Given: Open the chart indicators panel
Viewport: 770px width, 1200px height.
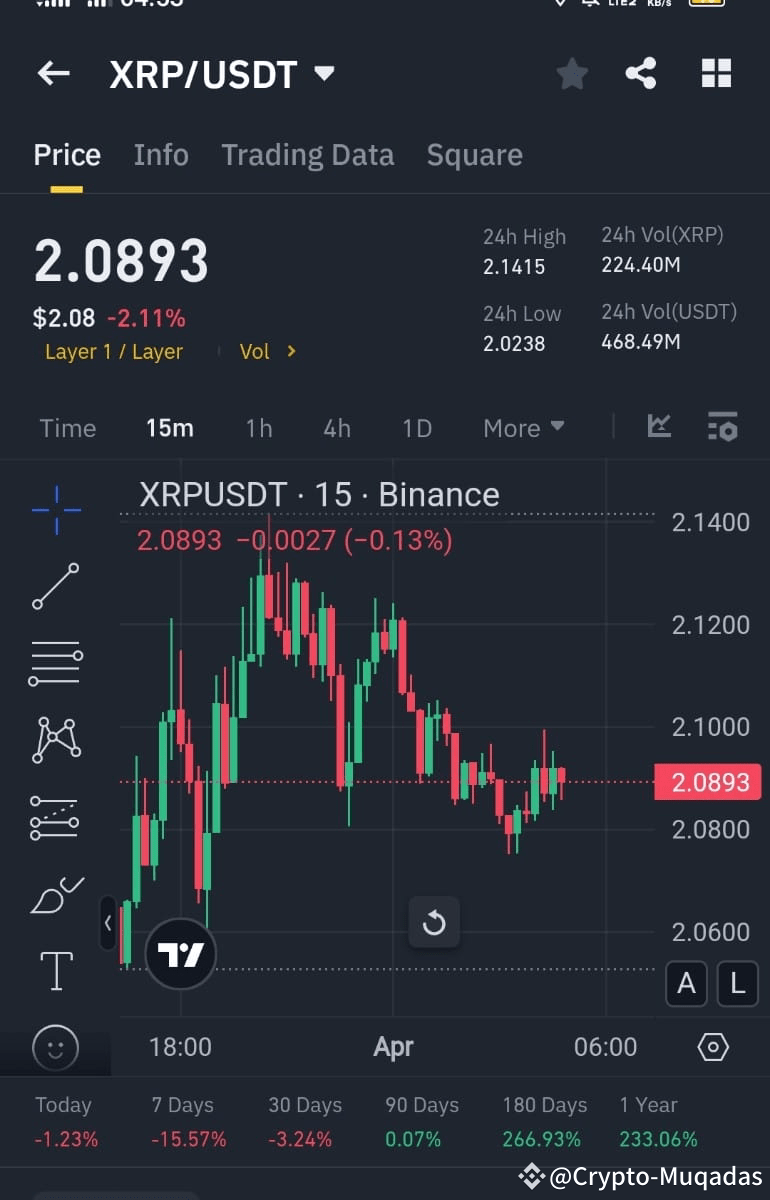Looking at the screenshot, I should 659,427.
